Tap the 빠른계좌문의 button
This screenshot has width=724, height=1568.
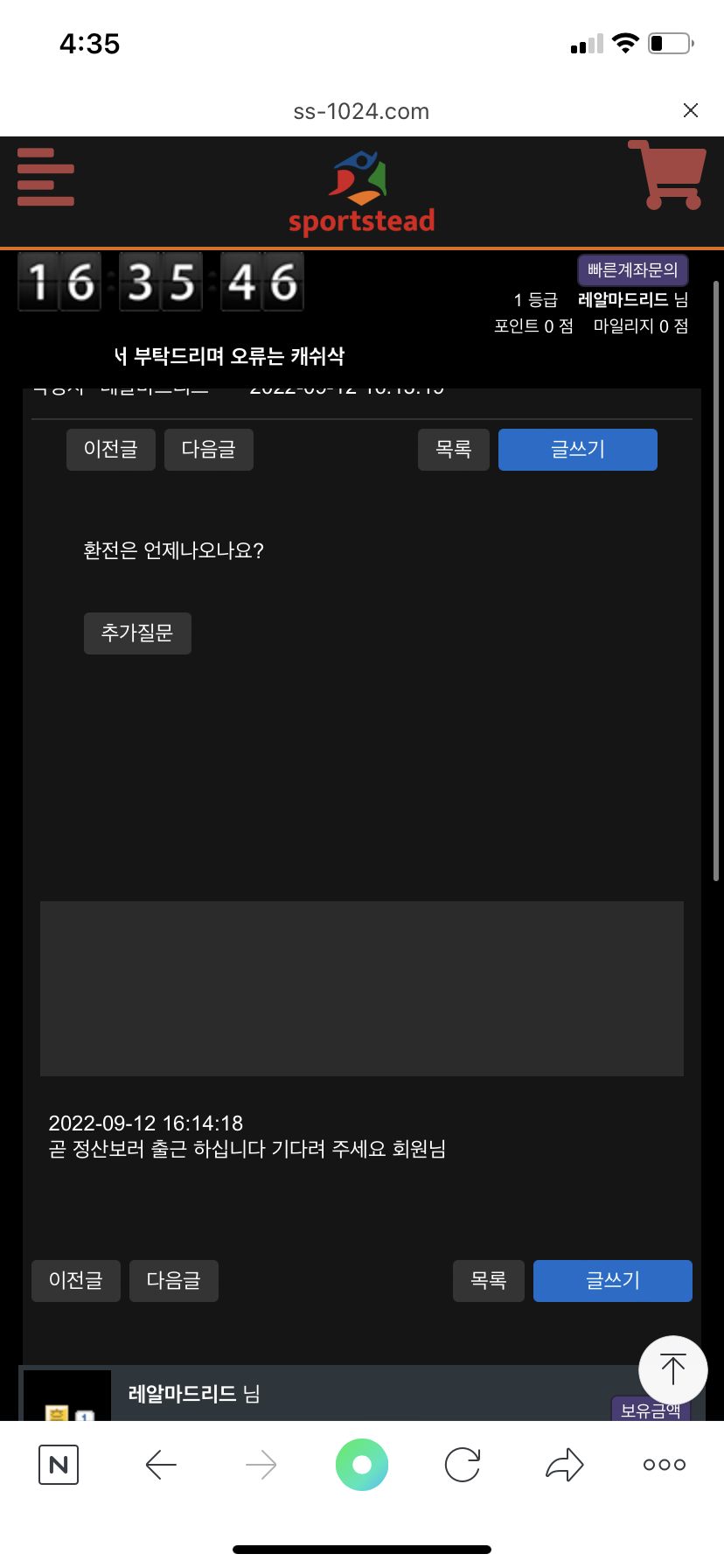tap(632, 270)
